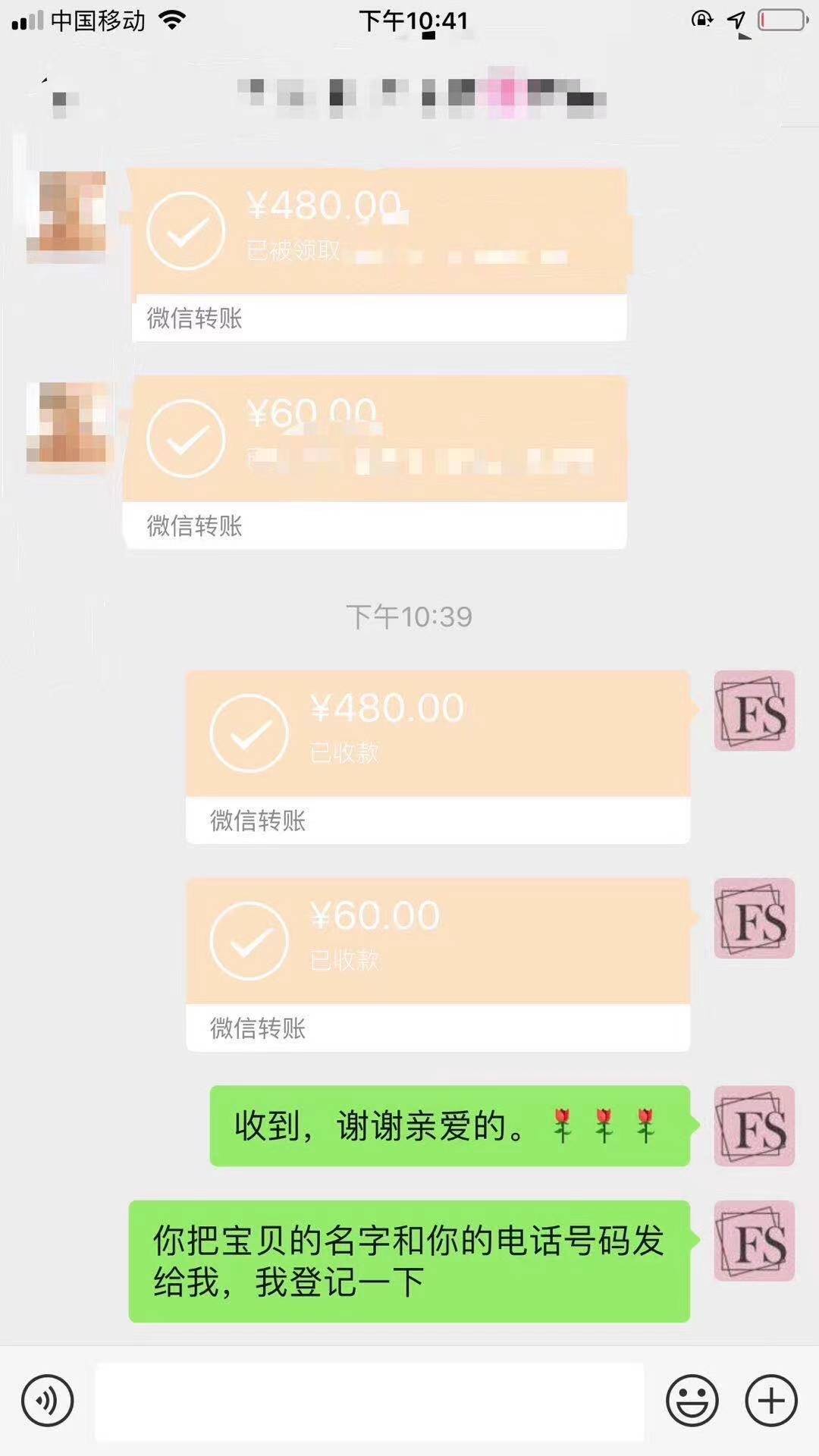Open FS profile next to 你把宝贝的名字 message
This screenshot has width=819, height=1456.
(x=754, y=1241)
